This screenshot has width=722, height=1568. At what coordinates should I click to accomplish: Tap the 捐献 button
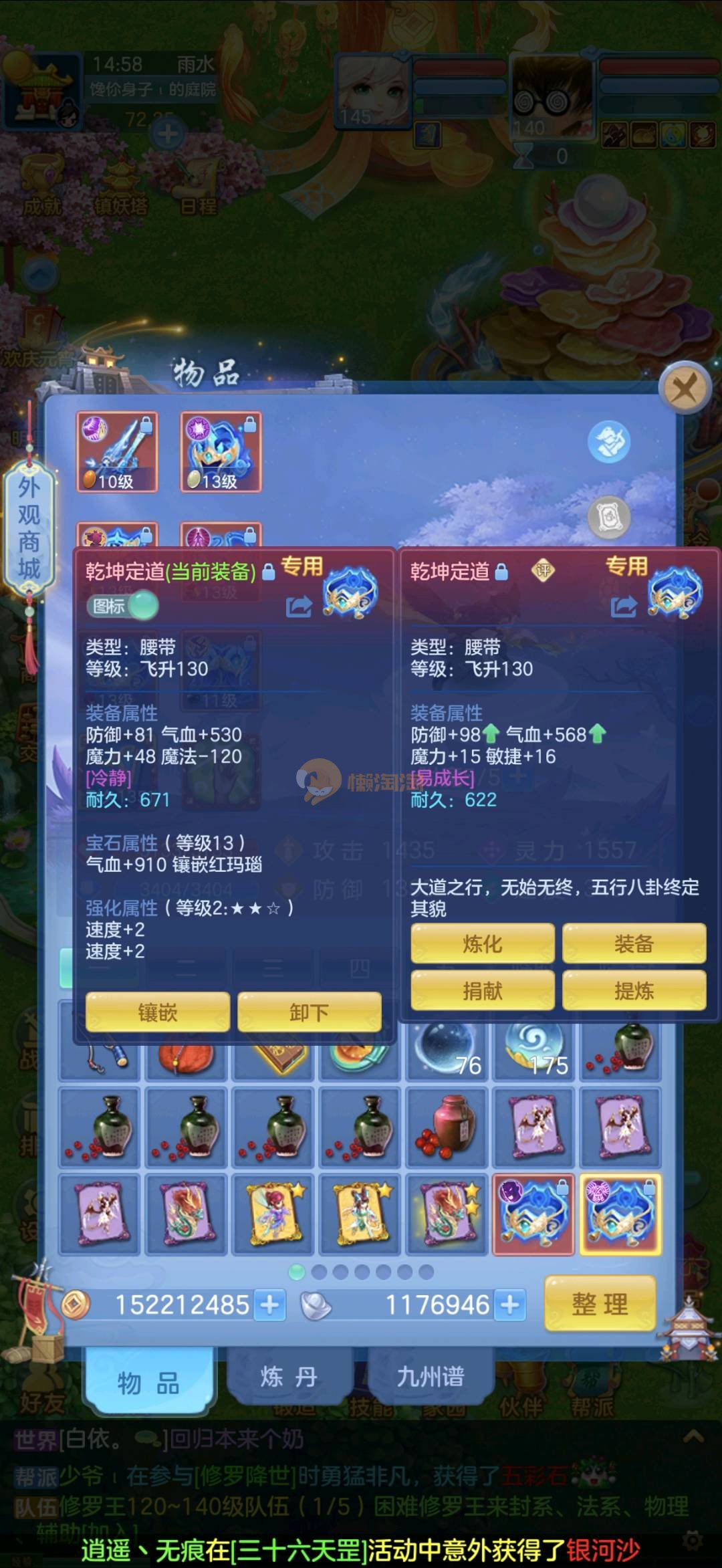tap(482, 990)
